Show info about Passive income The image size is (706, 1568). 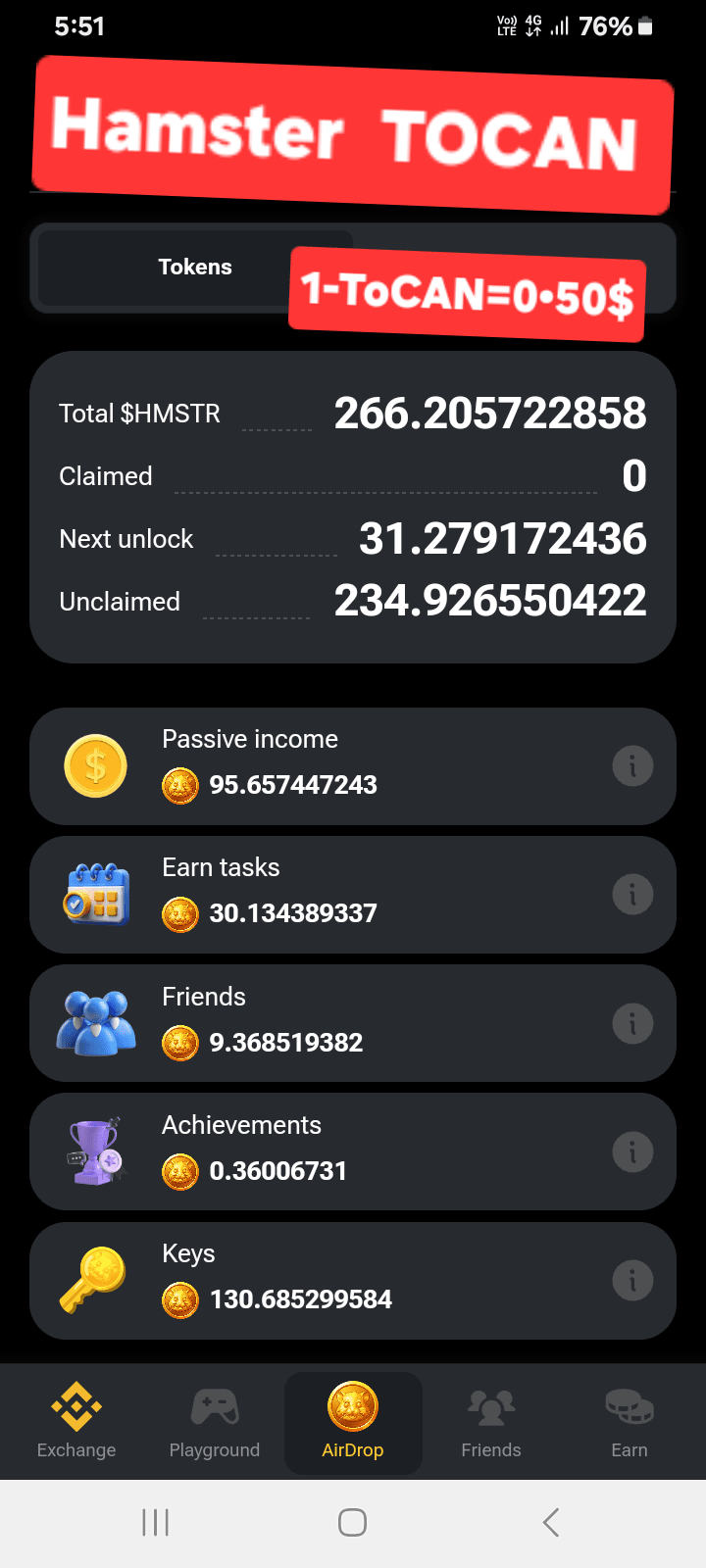(632, 766)
